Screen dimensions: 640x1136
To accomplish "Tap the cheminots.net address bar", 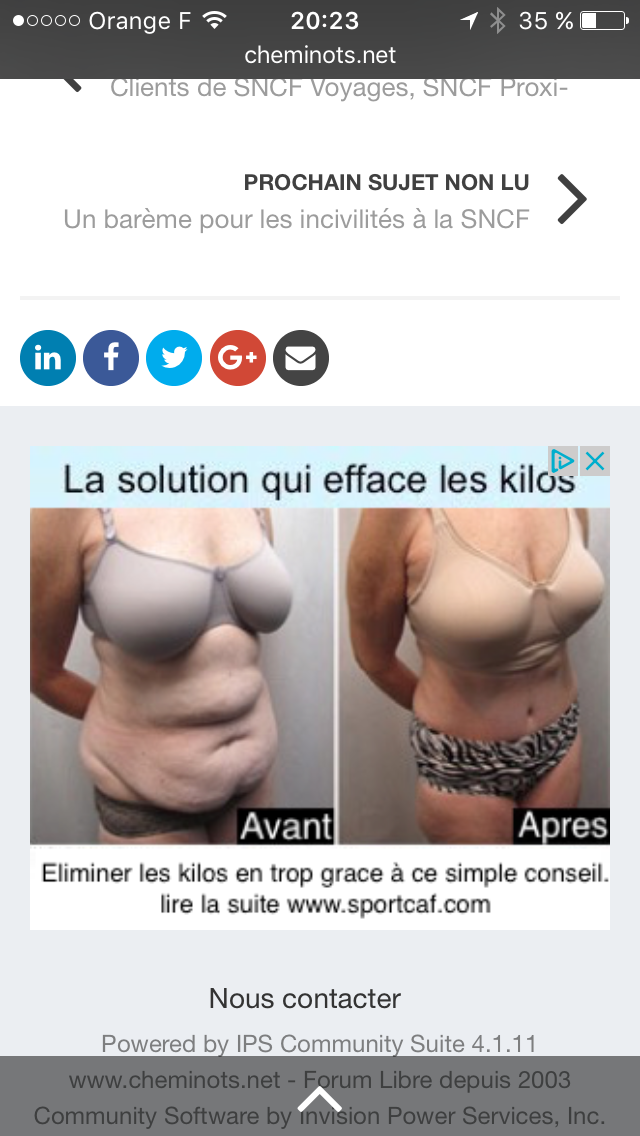I will (320, 55).
